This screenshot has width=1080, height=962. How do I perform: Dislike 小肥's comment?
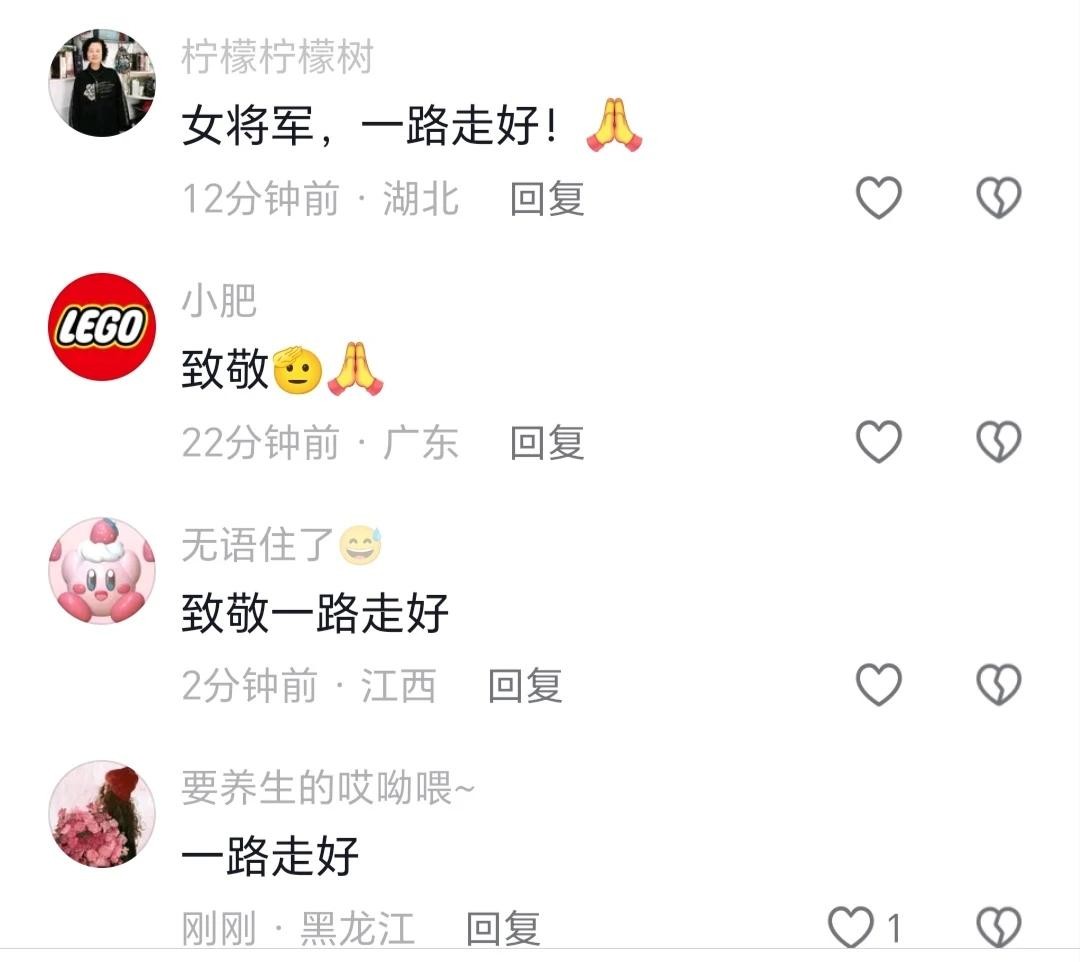coord(998,442)
